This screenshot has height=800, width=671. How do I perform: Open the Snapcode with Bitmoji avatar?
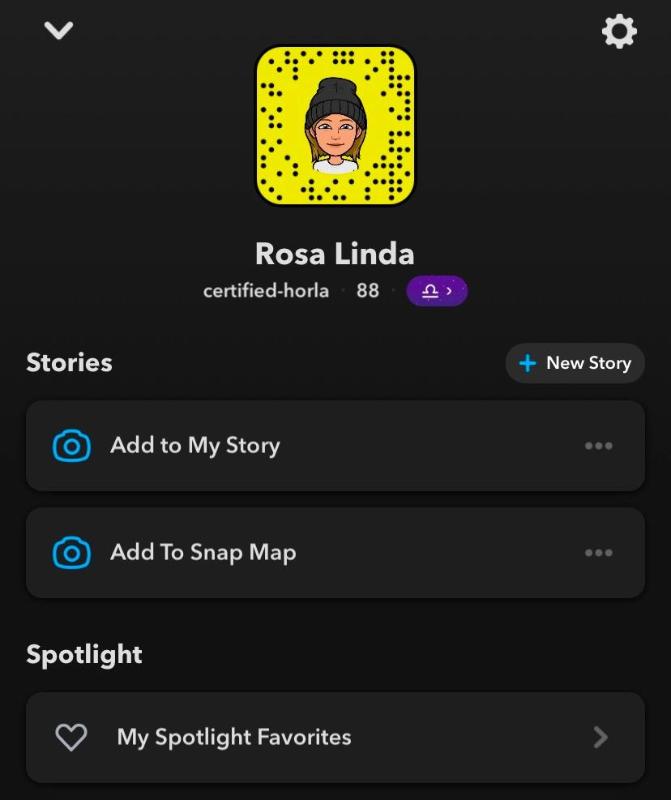[x=335, y=125]
